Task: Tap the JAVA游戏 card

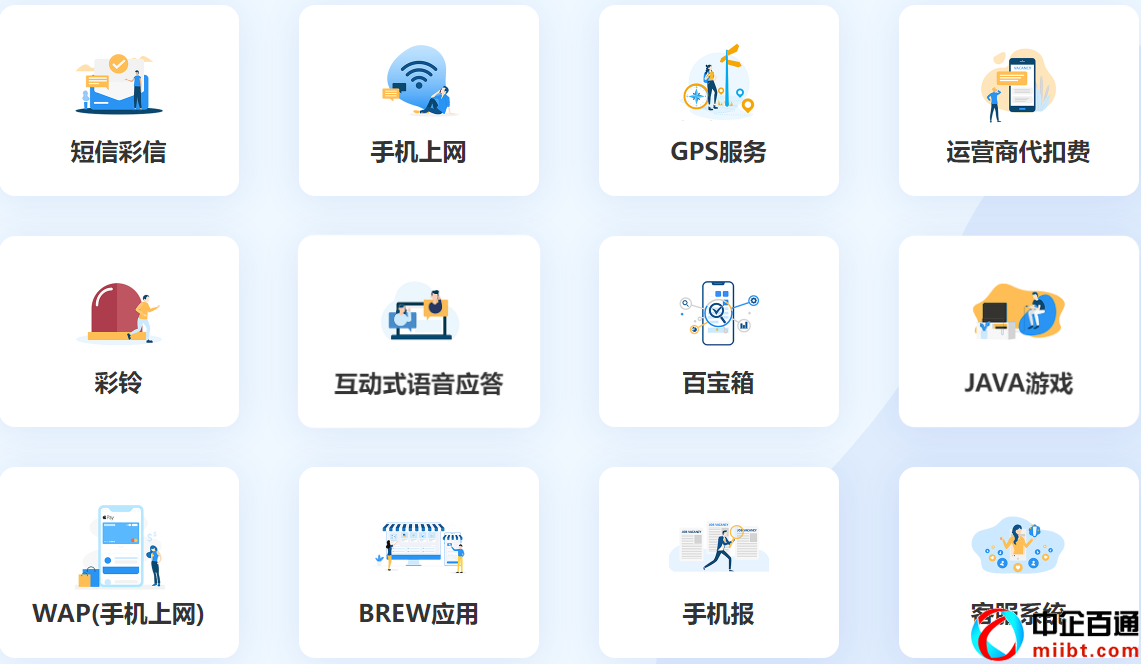Action: (1018, 332)
